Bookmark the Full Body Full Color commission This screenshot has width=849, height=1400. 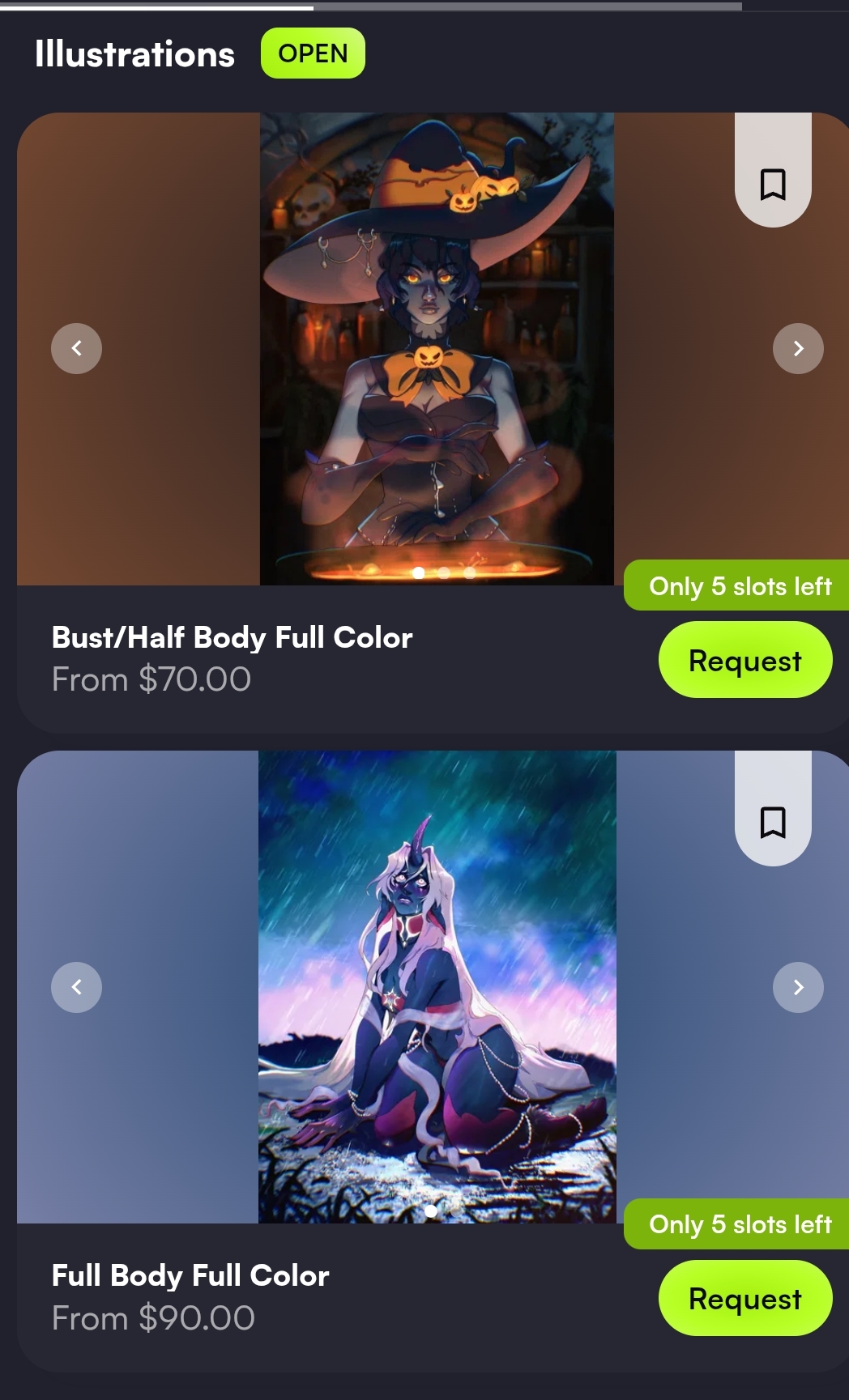point(773,822)
